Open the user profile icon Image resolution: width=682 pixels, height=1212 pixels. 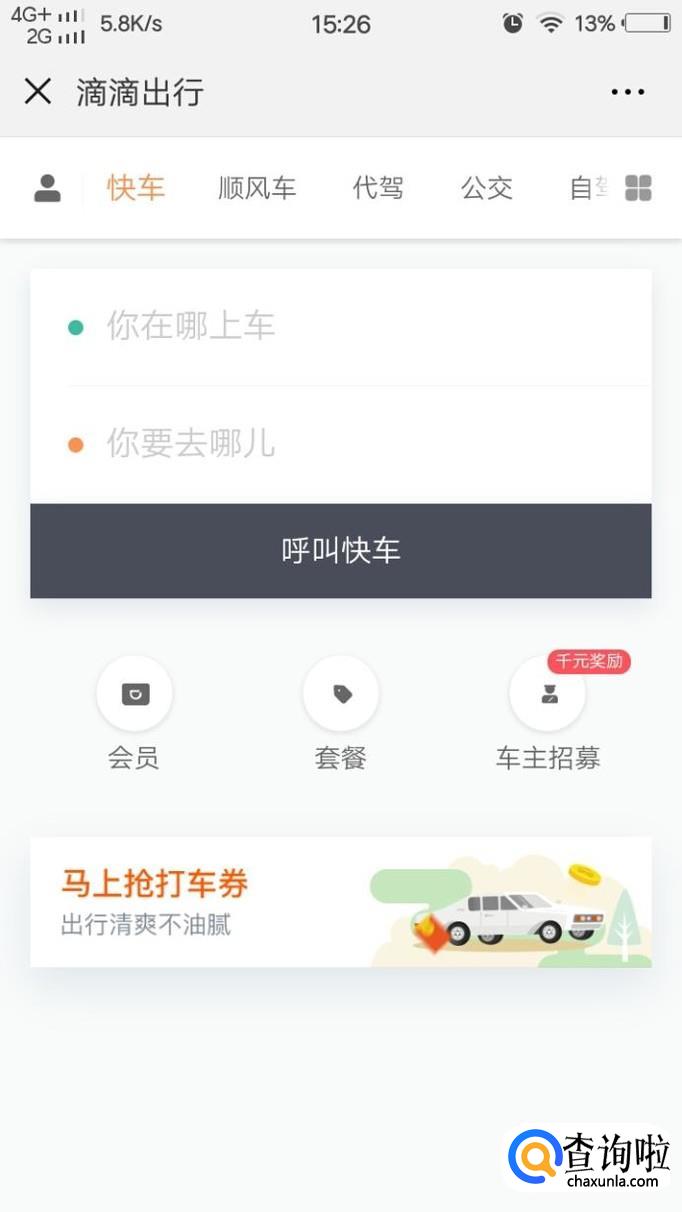tap(47, 188)
